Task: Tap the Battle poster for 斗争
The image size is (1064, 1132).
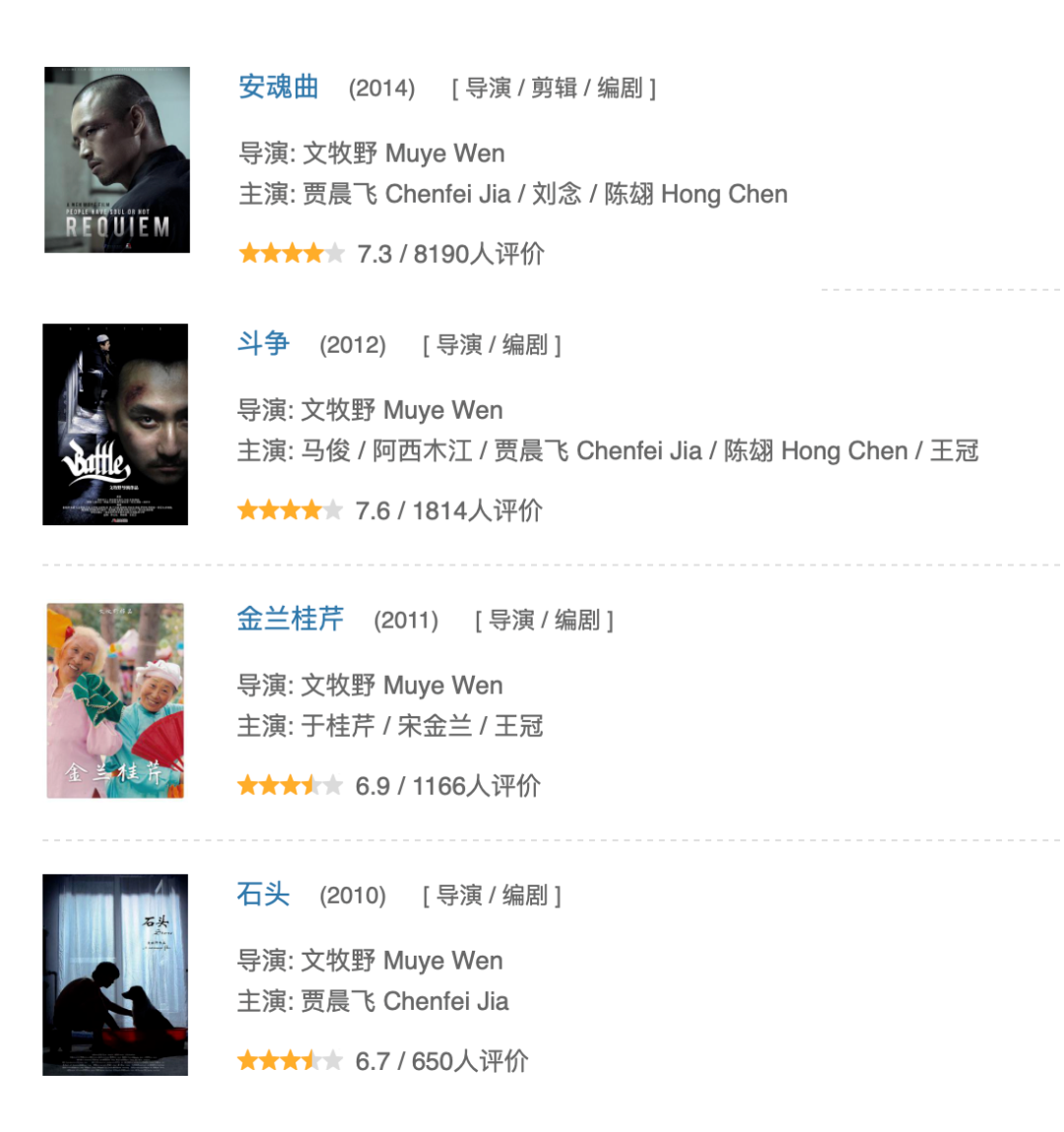Action: pos(115,425)
